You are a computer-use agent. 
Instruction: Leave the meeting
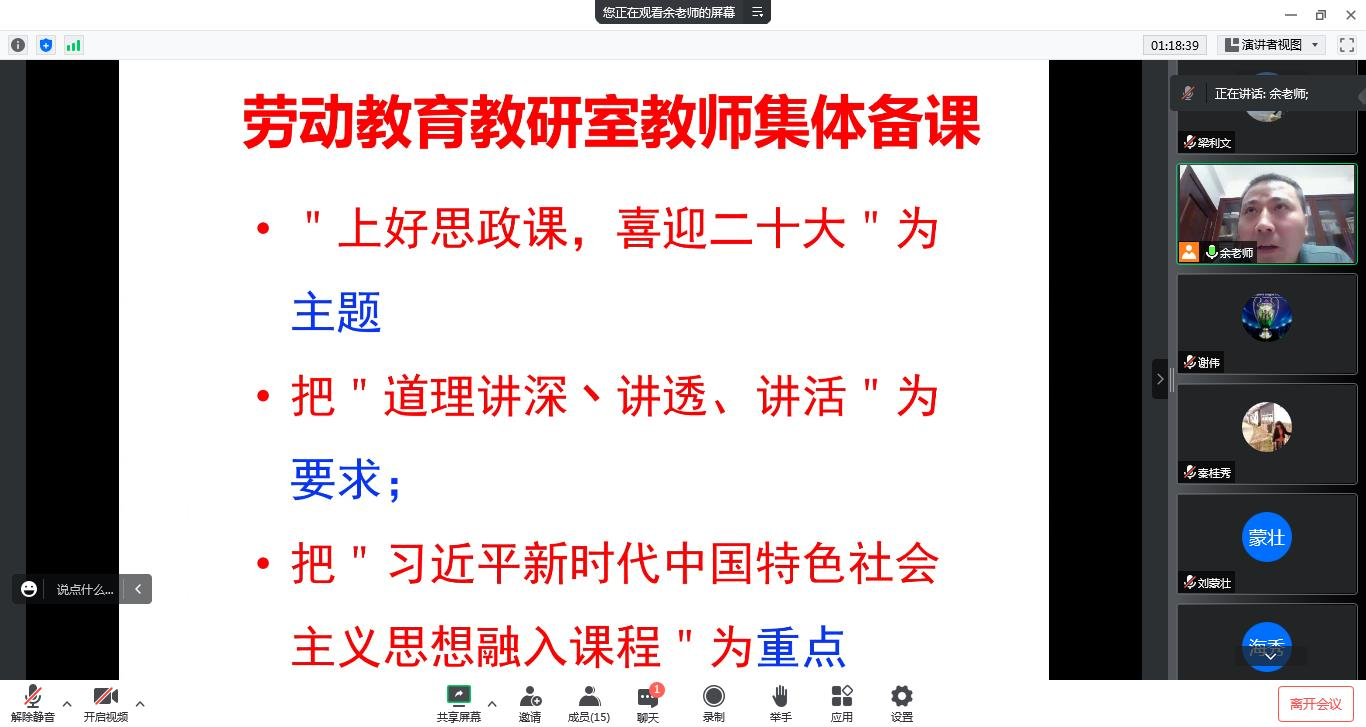pyautogui.click(x=1315, y=704)
